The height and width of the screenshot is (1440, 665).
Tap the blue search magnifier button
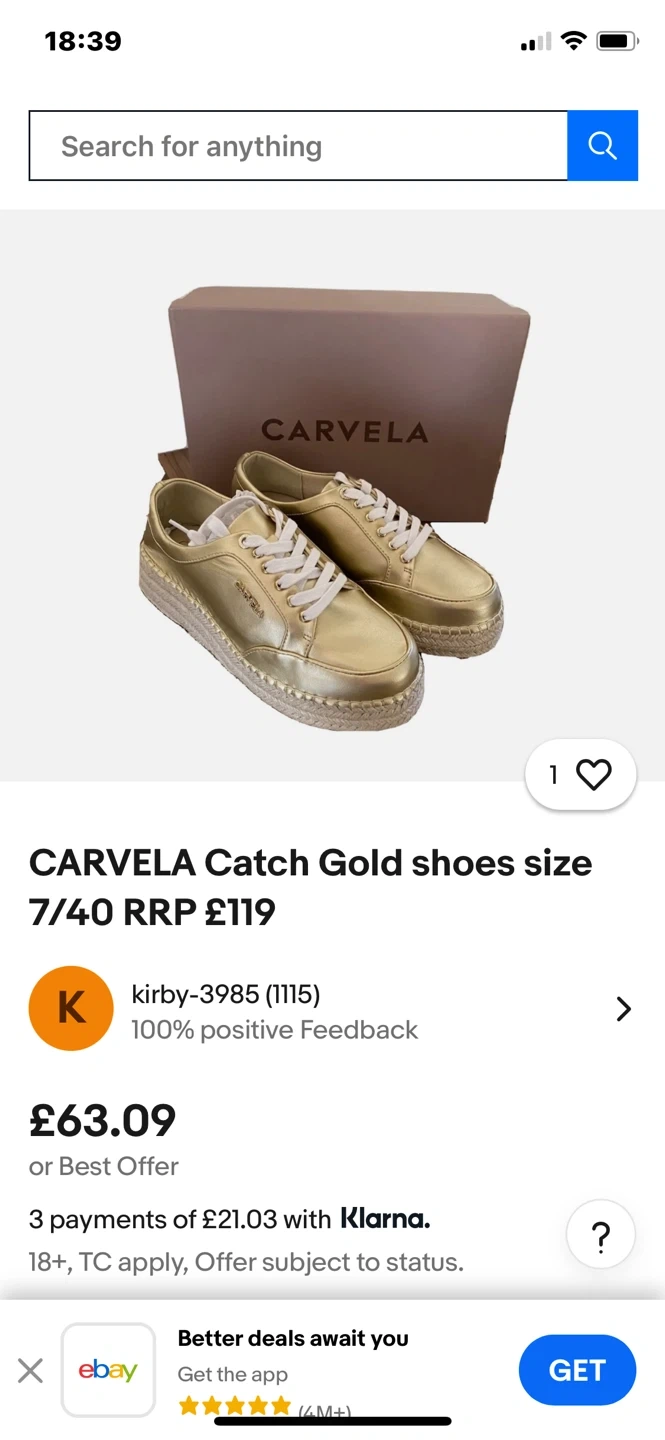[x=602, y=146]
